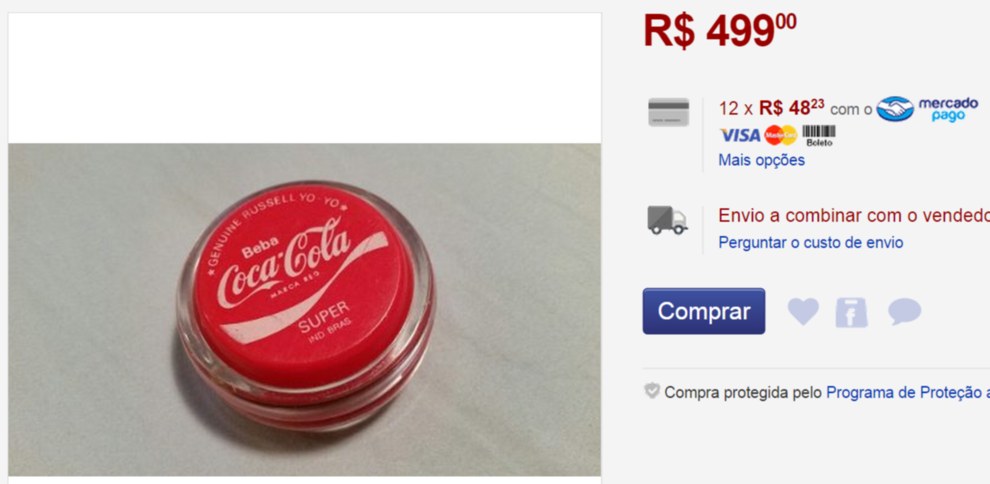Open the Programa de Proteção link
The width and height of the screenshot is (990, 484).
tap(907, 393)
